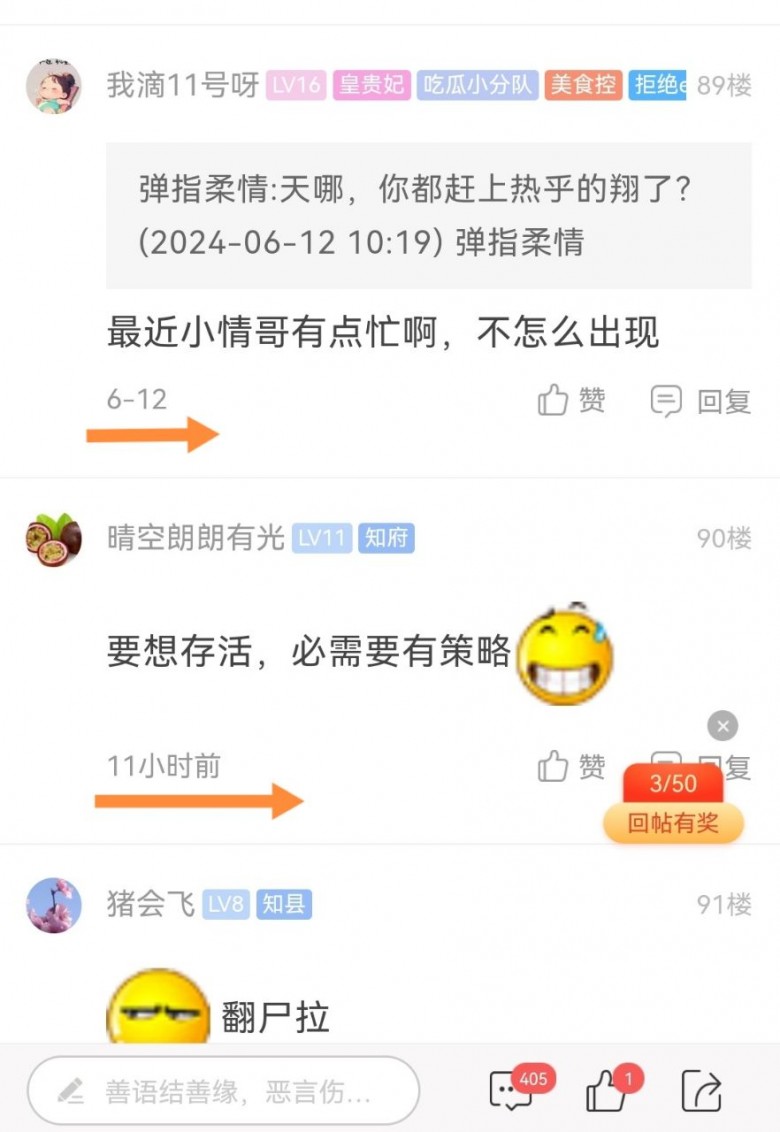Like the comment by 我滴11号呀
Viewport: 780px width, 1132px height.
click(572, 401)
